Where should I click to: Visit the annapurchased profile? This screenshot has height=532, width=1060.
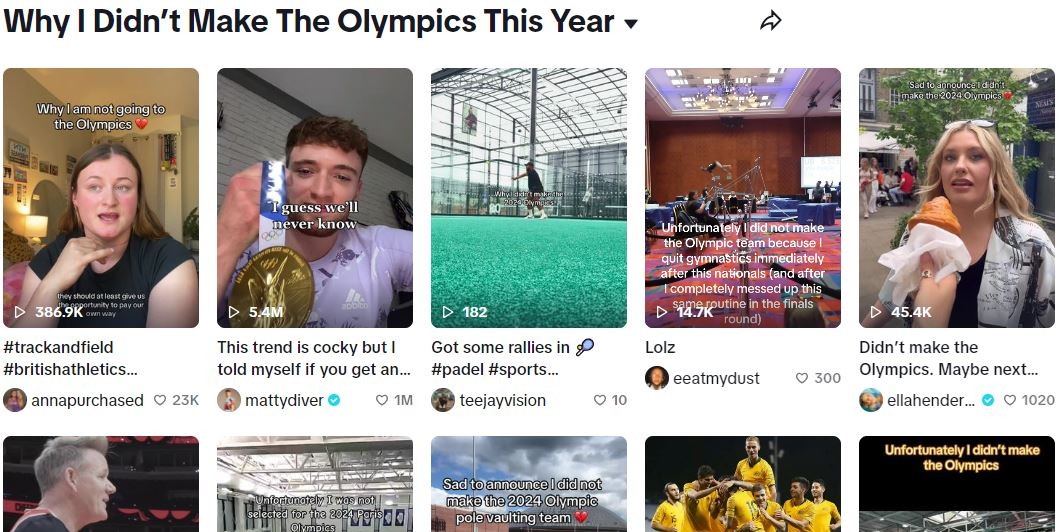pyautogui.click(x=87, y=400)
